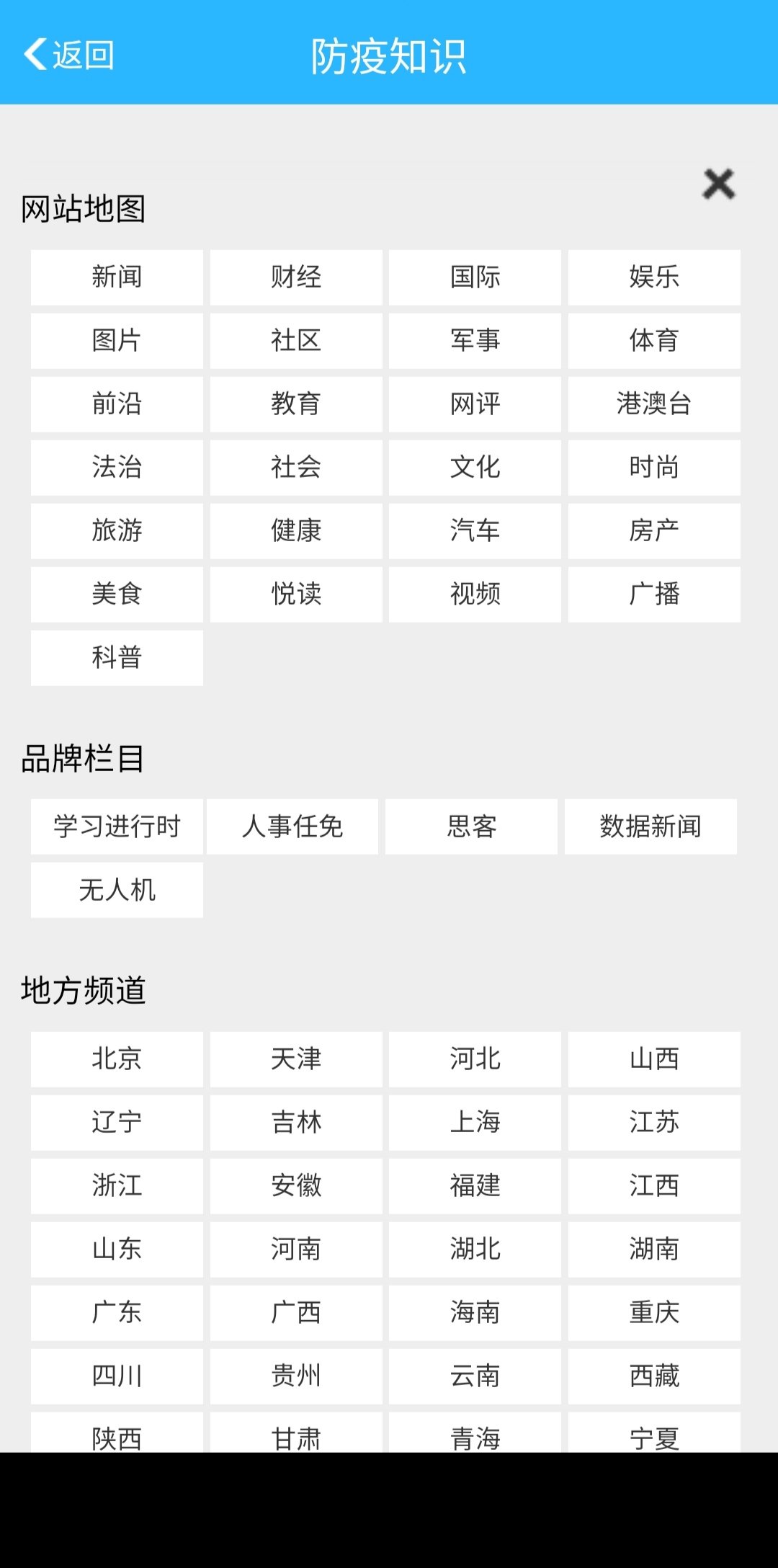This screenshot has width=778, height=1568.
Task: Open the 新闻 section
Action: (x=117, y=277)
